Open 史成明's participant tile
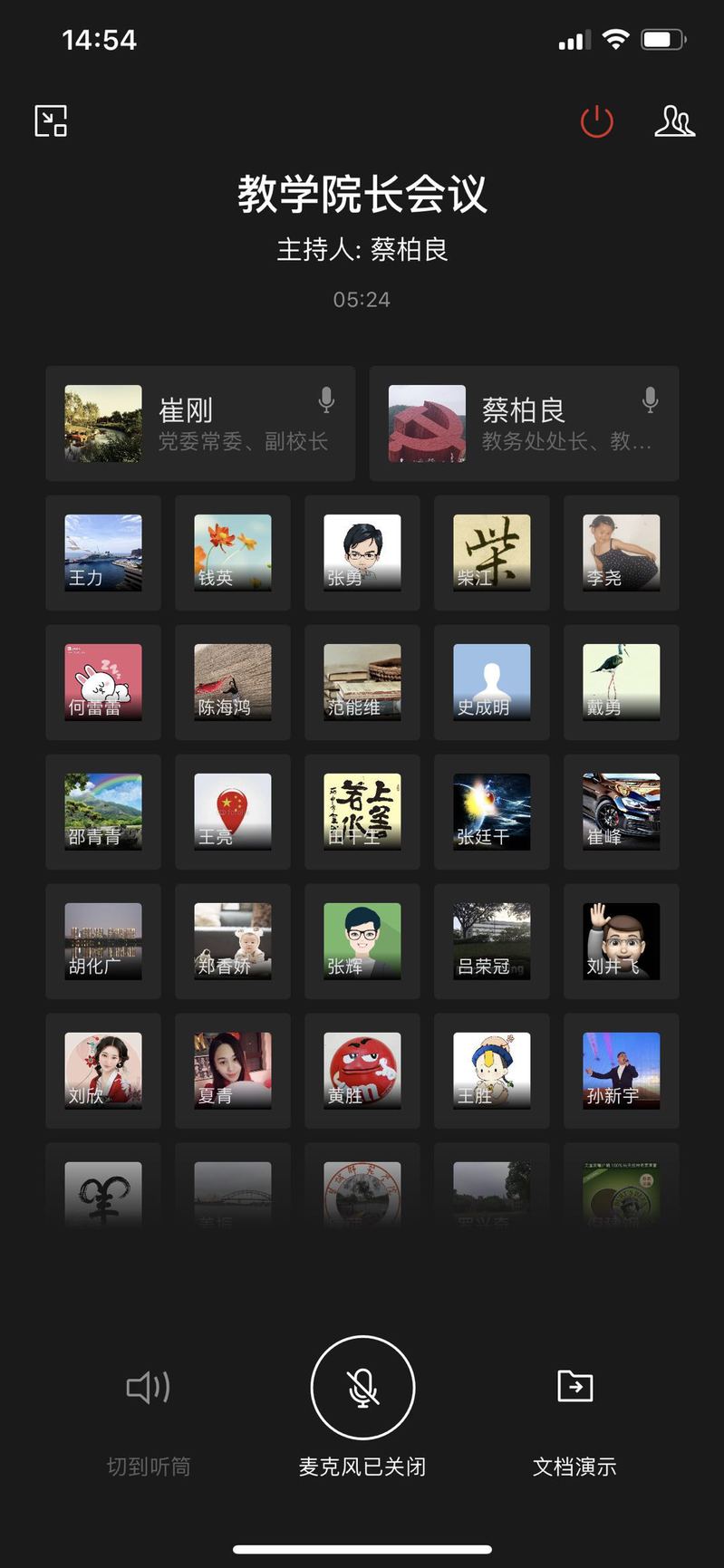724x1568 pixels. pyautogui.click(x=492, y=682)
